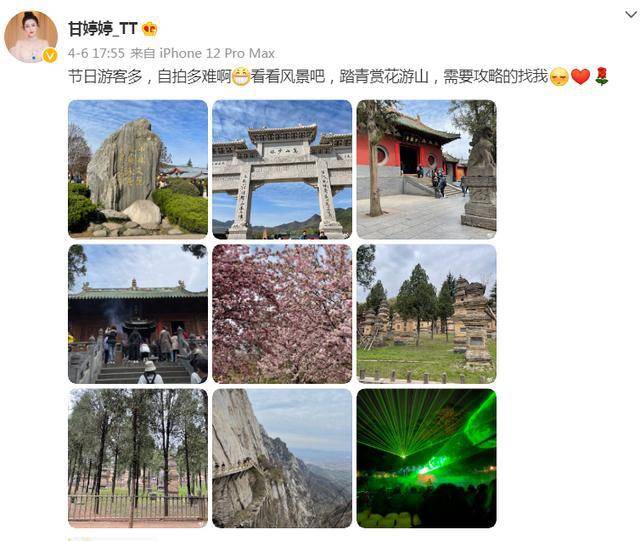Open the photo of the inscribed stone
Image resolution: width=640 pixels, height=541 pixels.
coord(138,169)
